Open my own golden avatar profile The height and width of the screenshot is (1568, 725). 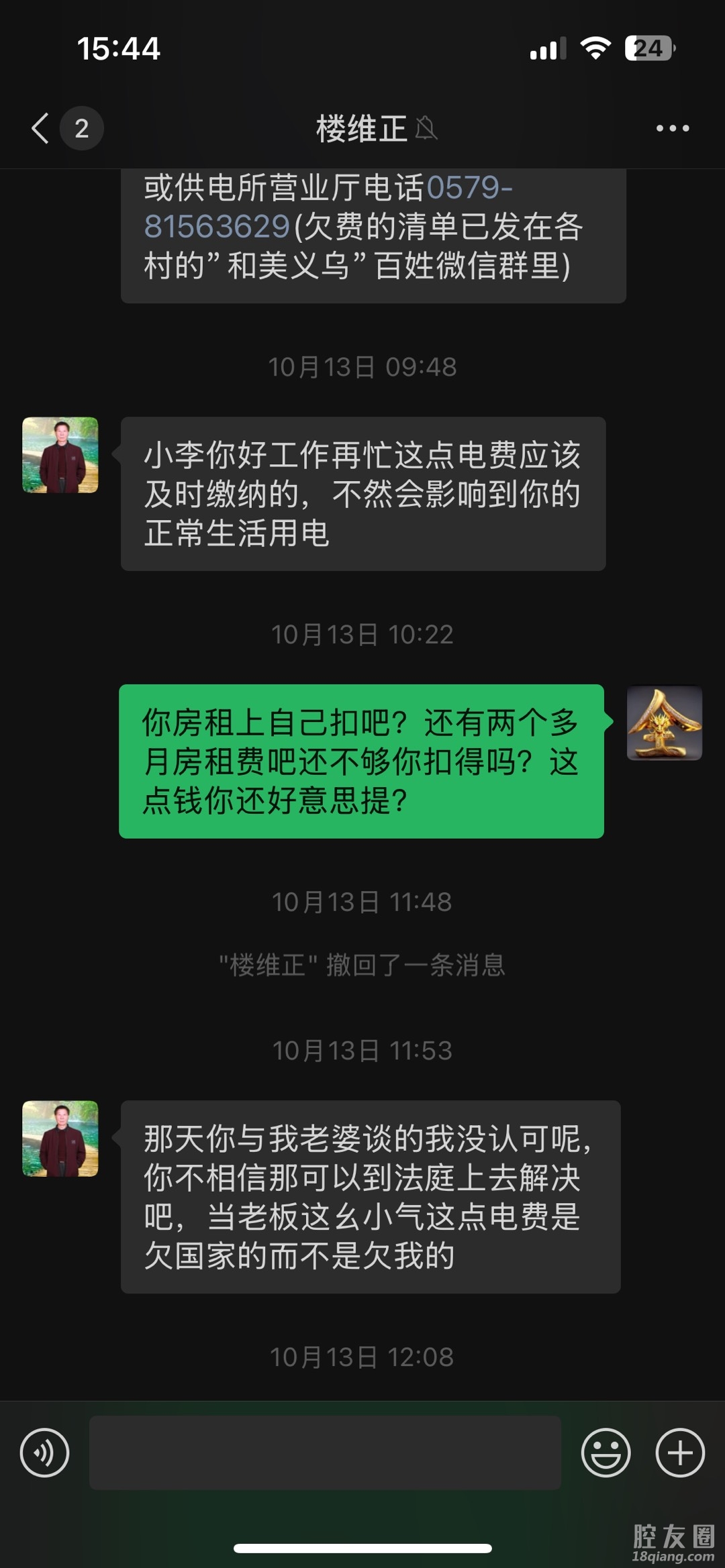click(x=664, y=723)
